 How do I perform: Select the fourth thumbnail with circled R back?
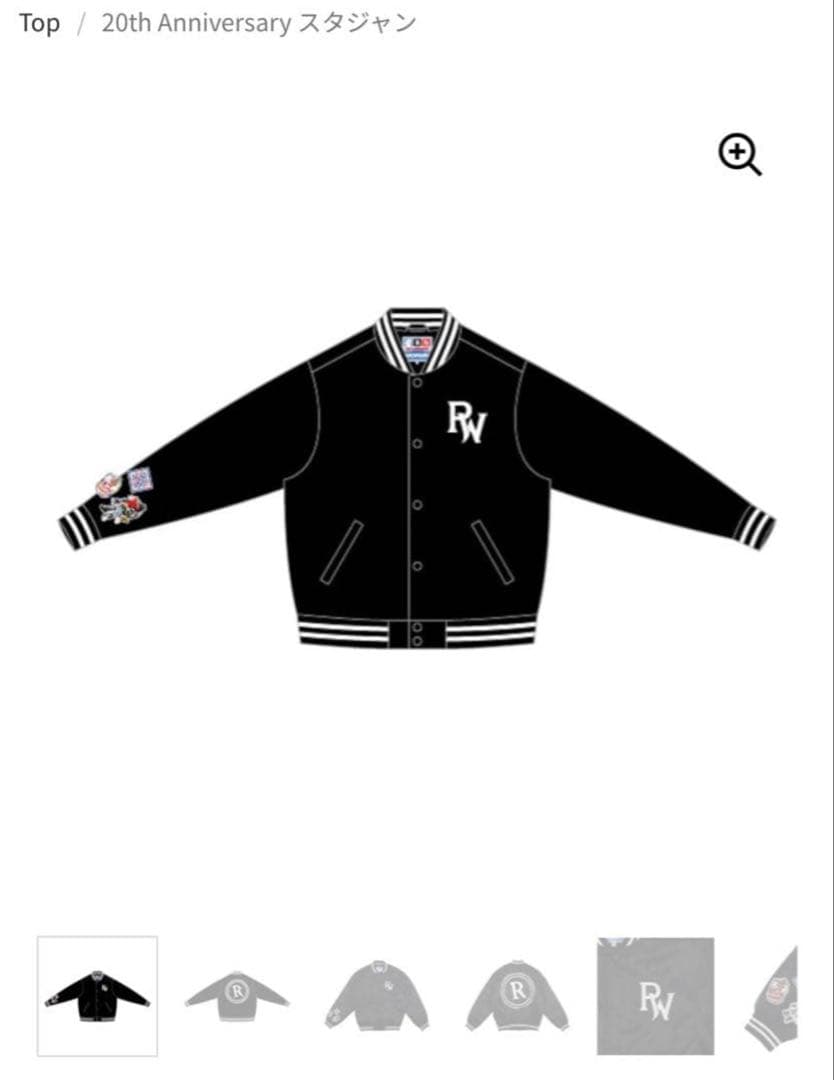pos(517,995)
